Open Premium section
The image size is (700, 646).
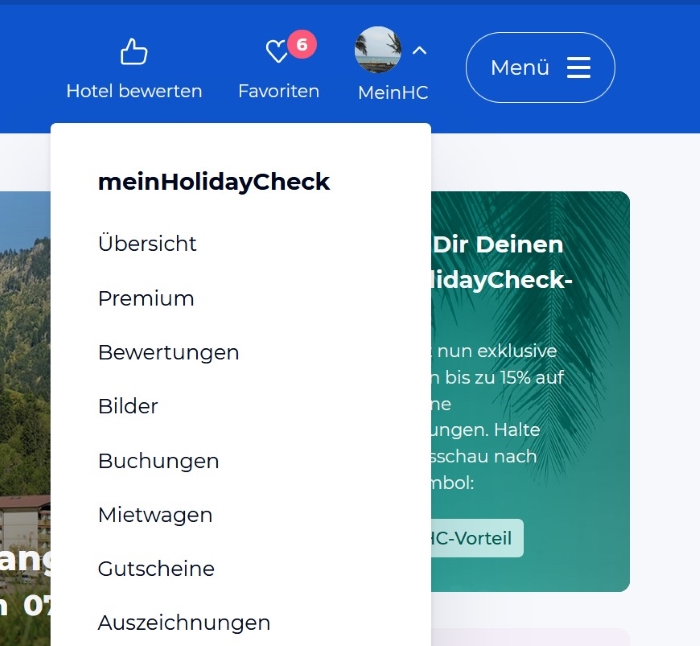click(x=146, y=298)
